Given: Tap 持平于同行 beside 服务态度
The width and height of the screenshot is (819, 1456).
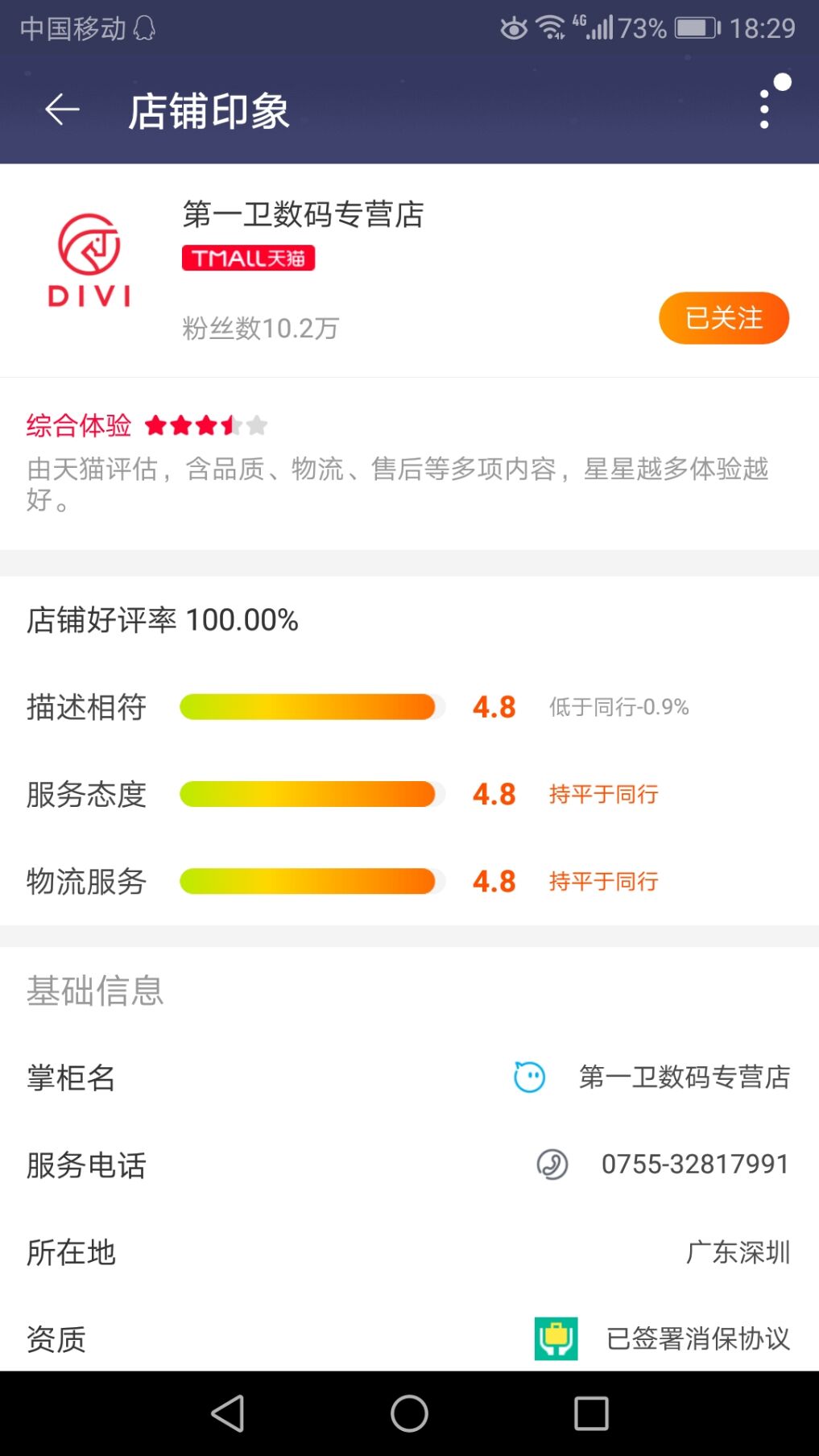Looking at the screenshot, I should pos(603,795).
